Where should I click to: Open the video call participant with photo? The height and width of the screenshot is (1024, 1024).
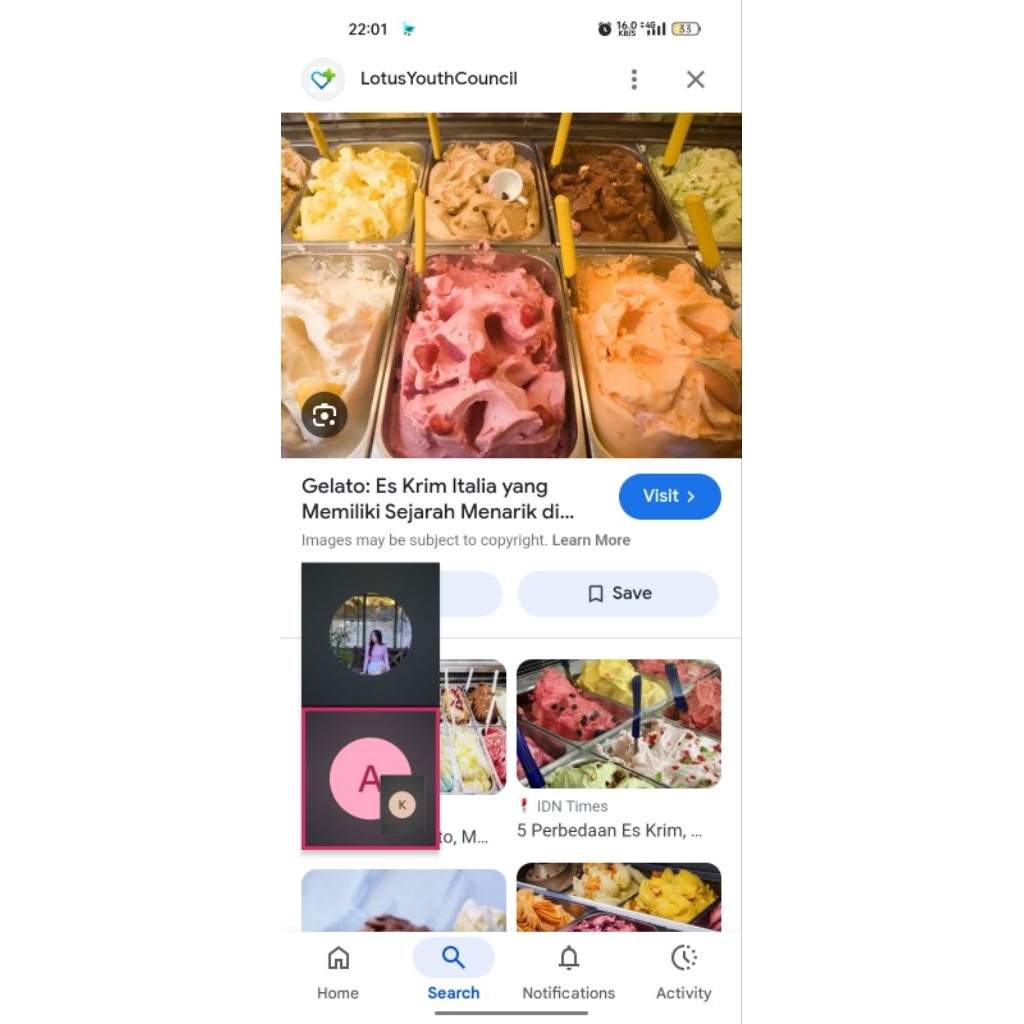pyautogui.click(x=370, y=635)
